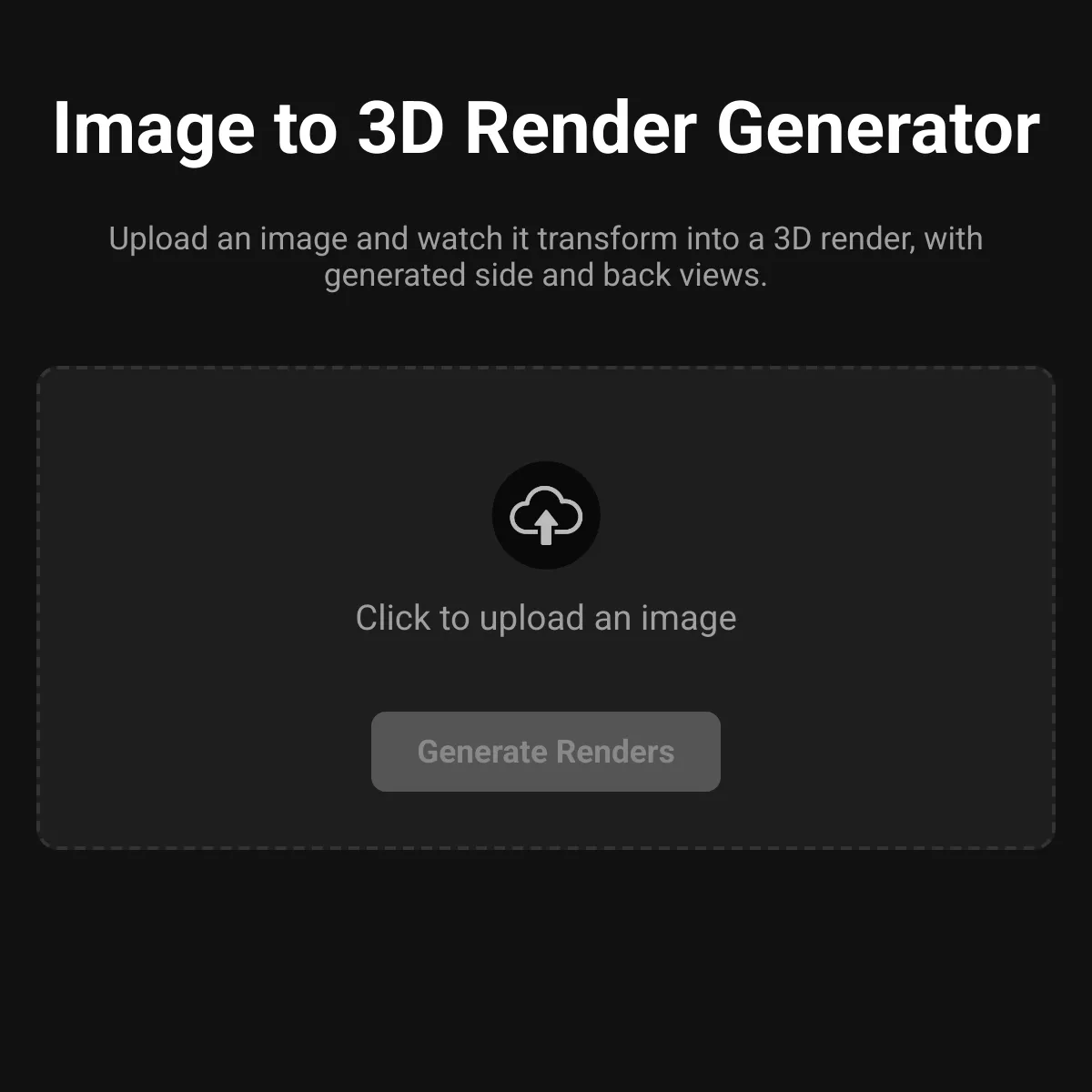The height and width of the screenshot is (1092, 1092).
Task: Tap the Generate Renders button
Action: [x=546, y=752]
